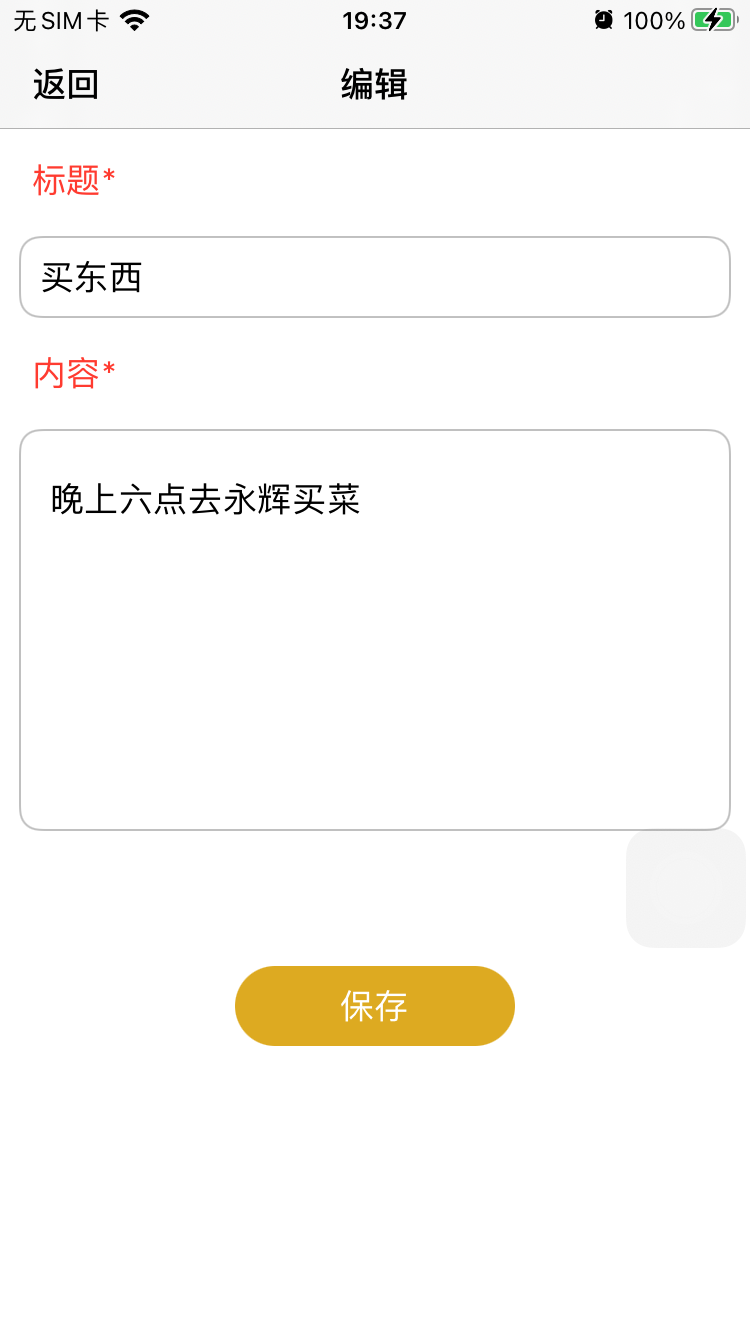750x1334 pixels.
Task: Tap below the title field border
Action: [x=375, y=330]
